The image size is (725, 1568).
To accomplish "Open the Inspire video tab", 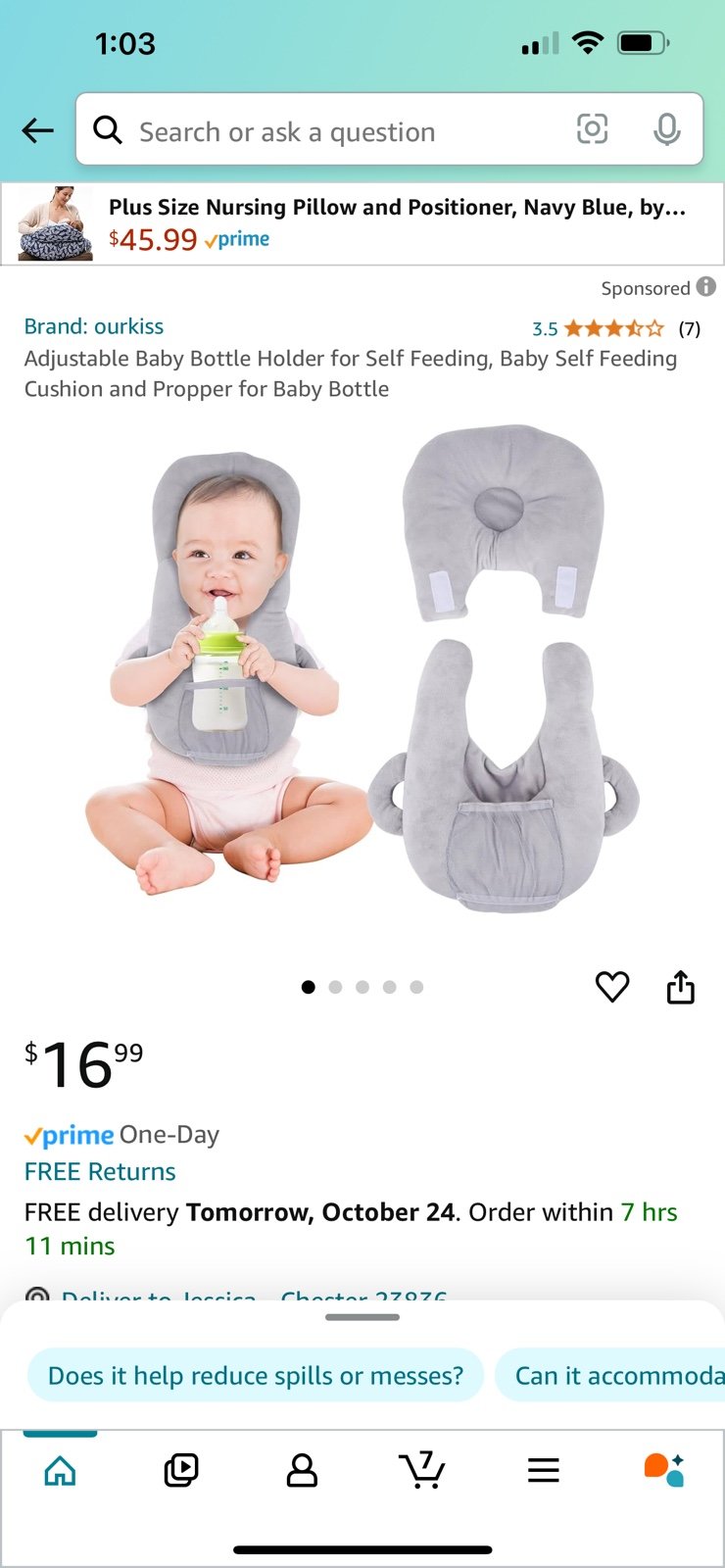I will click(x=181, y=1470).
